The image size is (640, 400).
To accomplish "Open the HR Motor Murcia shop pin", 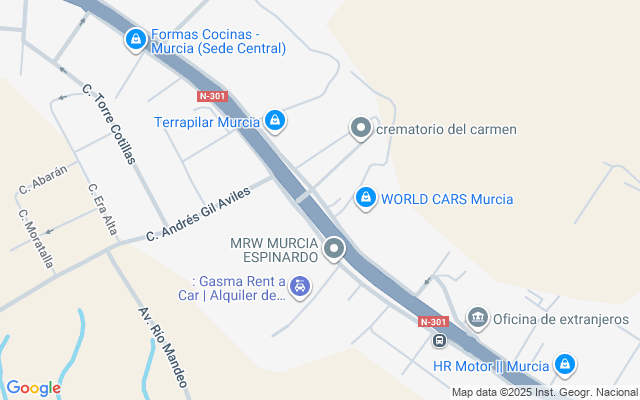I will click(565, 365).
